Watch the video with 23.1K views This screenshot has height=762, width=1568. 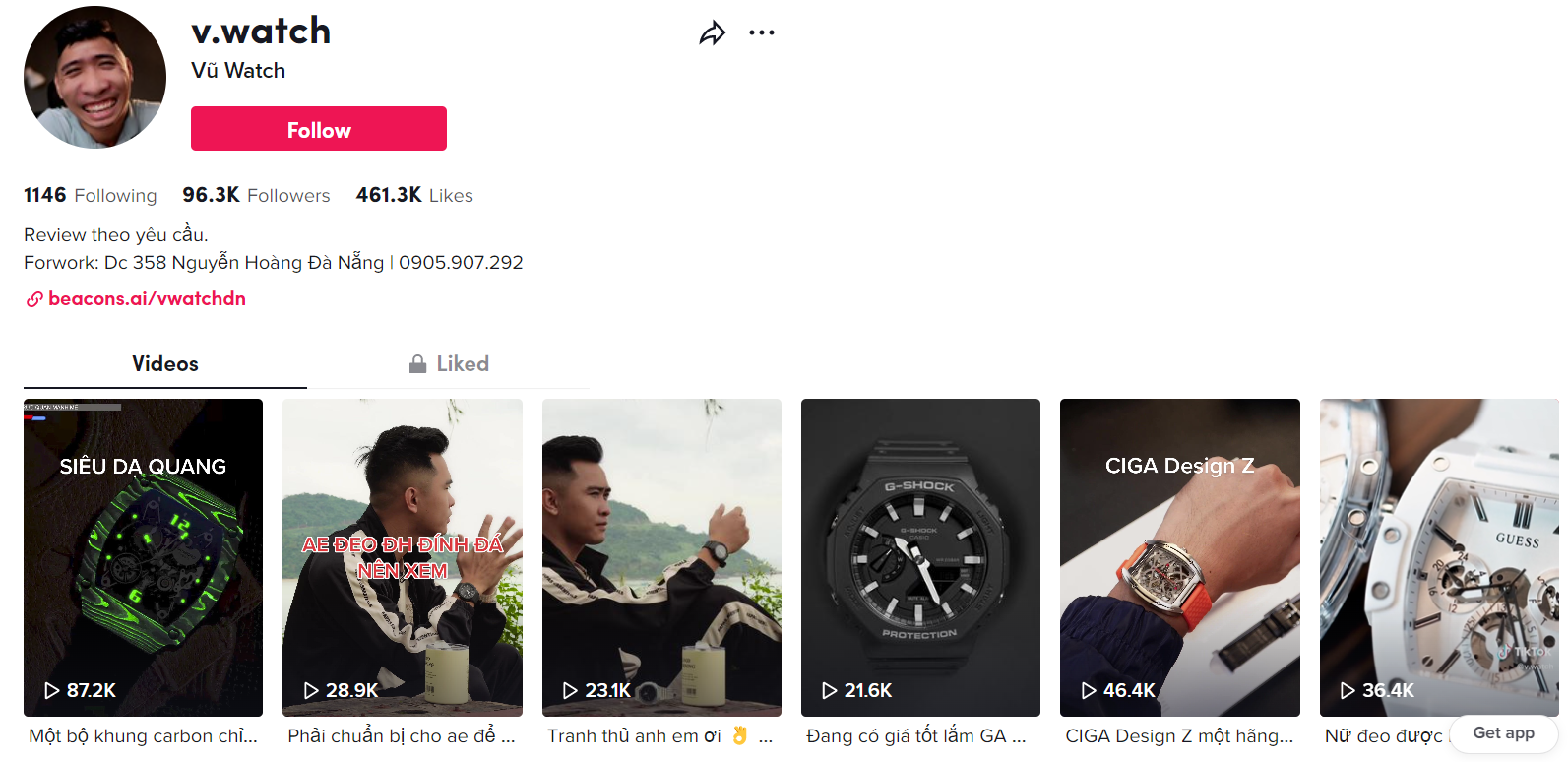661,556
